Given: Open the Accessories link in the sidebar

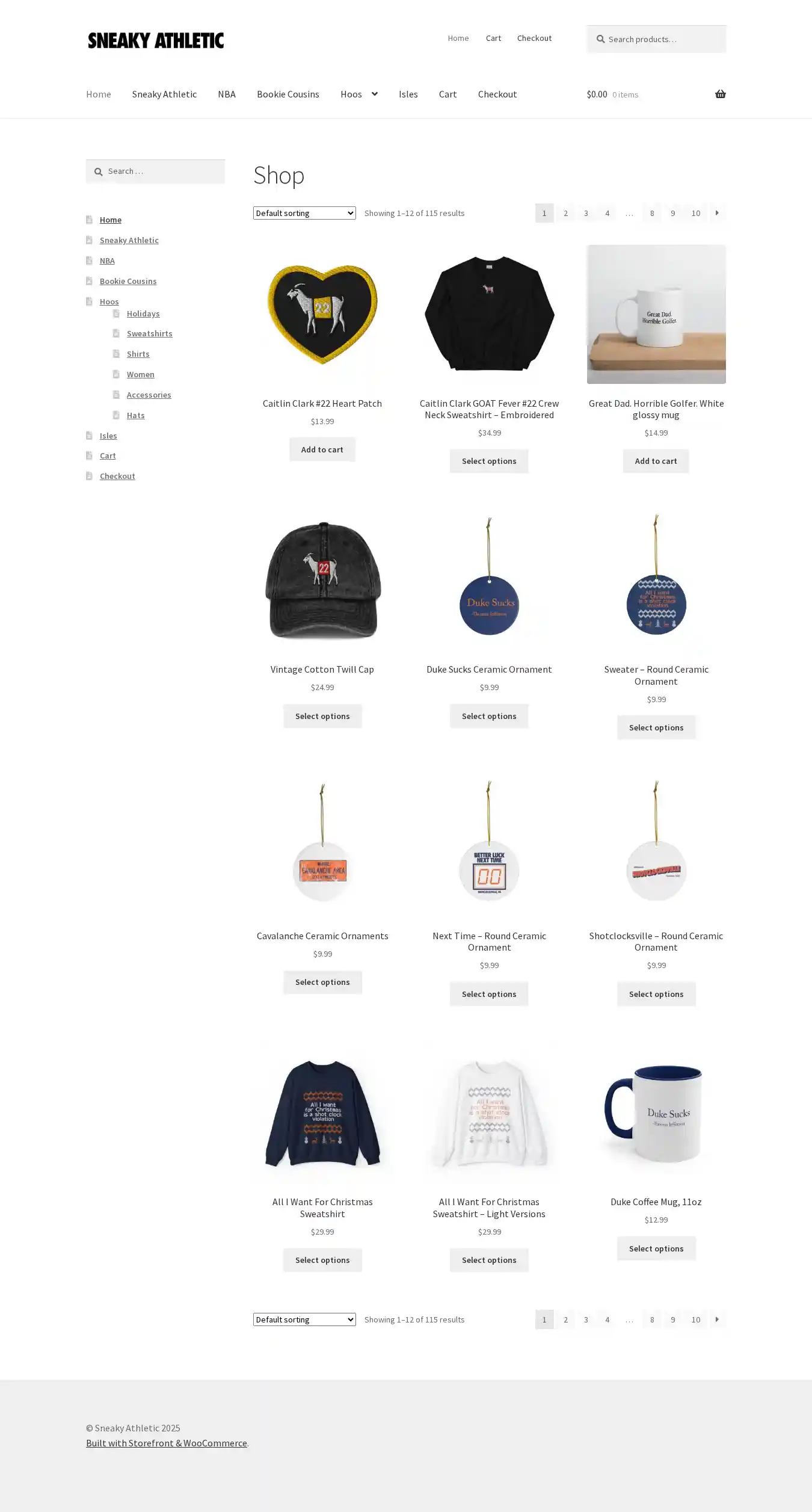Looking at the screenshot, I should (149, 395).
